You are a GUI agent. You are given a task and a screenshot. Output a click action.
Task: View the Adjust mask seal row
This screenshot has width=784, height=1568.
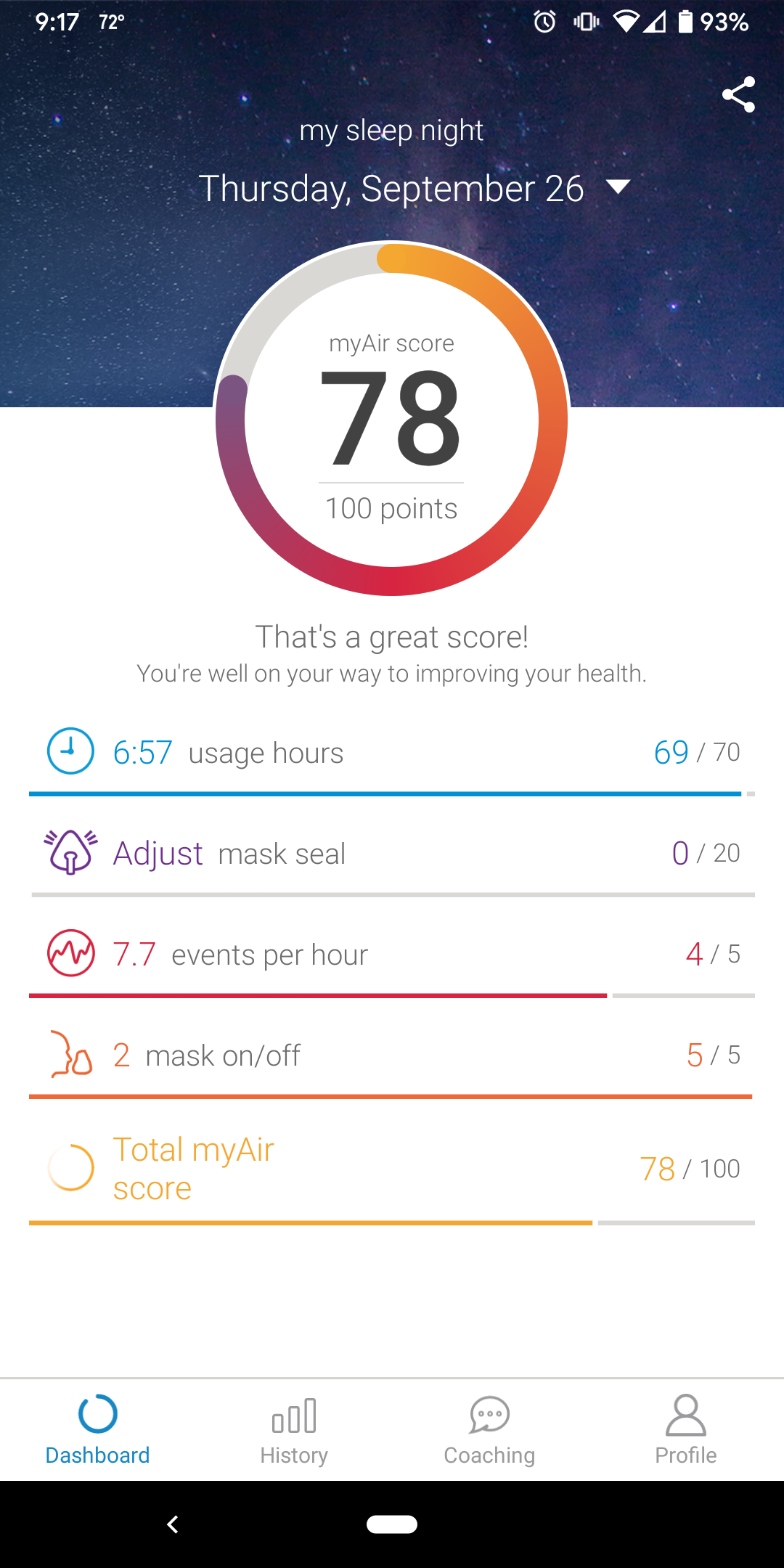392,854
